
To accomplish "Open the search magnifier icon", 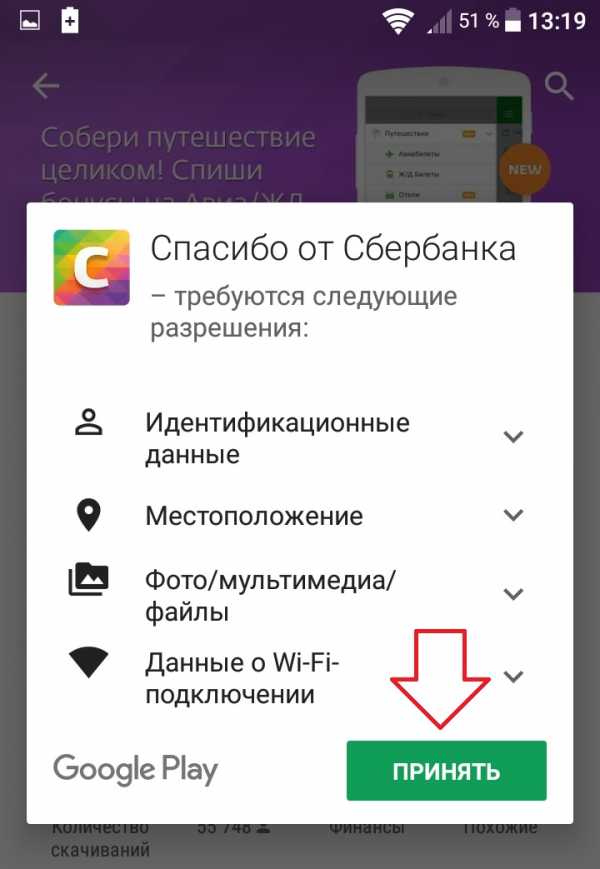I will tap(557, 86).
